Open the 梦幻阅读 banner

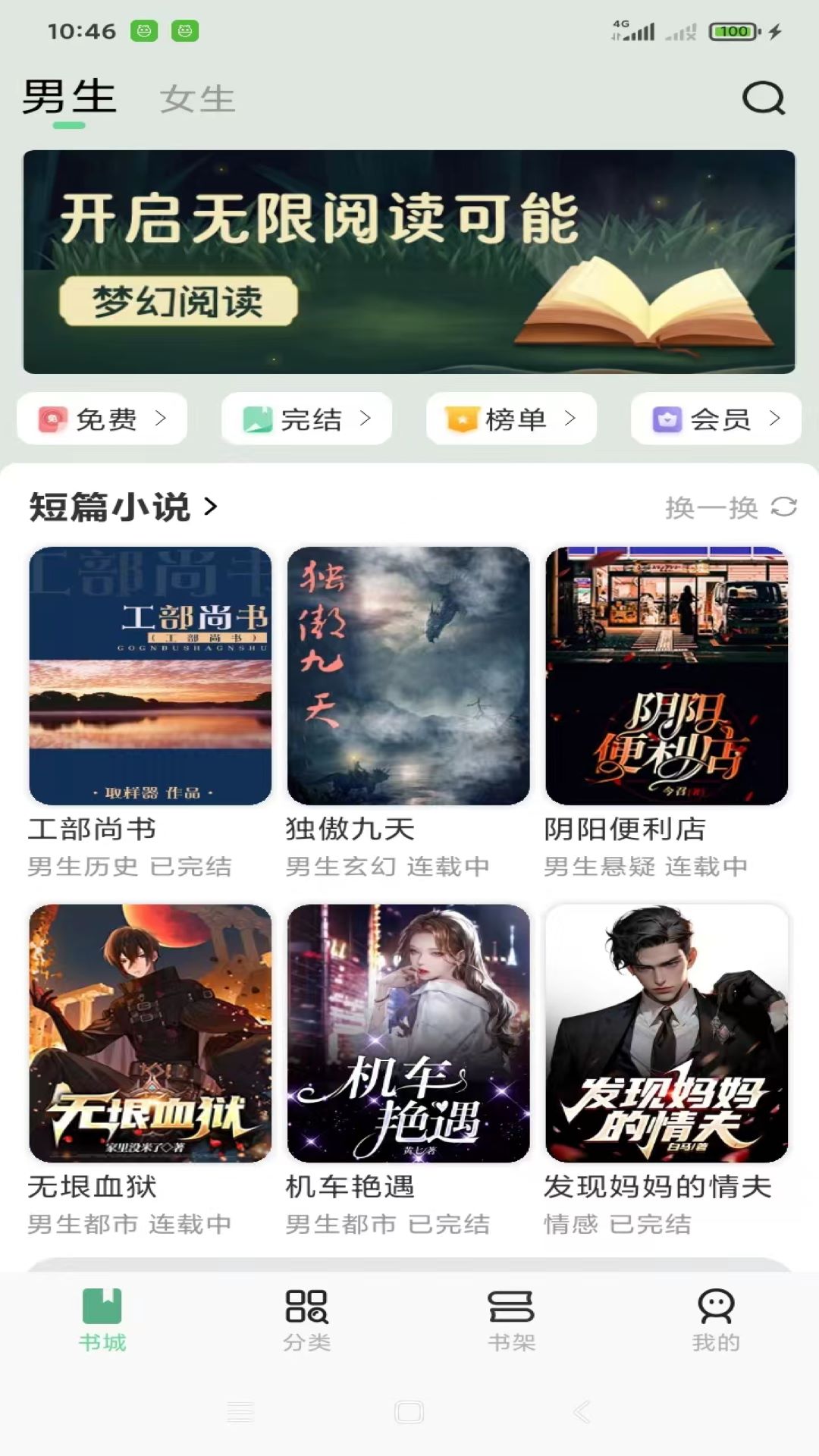tap(409, 262)
